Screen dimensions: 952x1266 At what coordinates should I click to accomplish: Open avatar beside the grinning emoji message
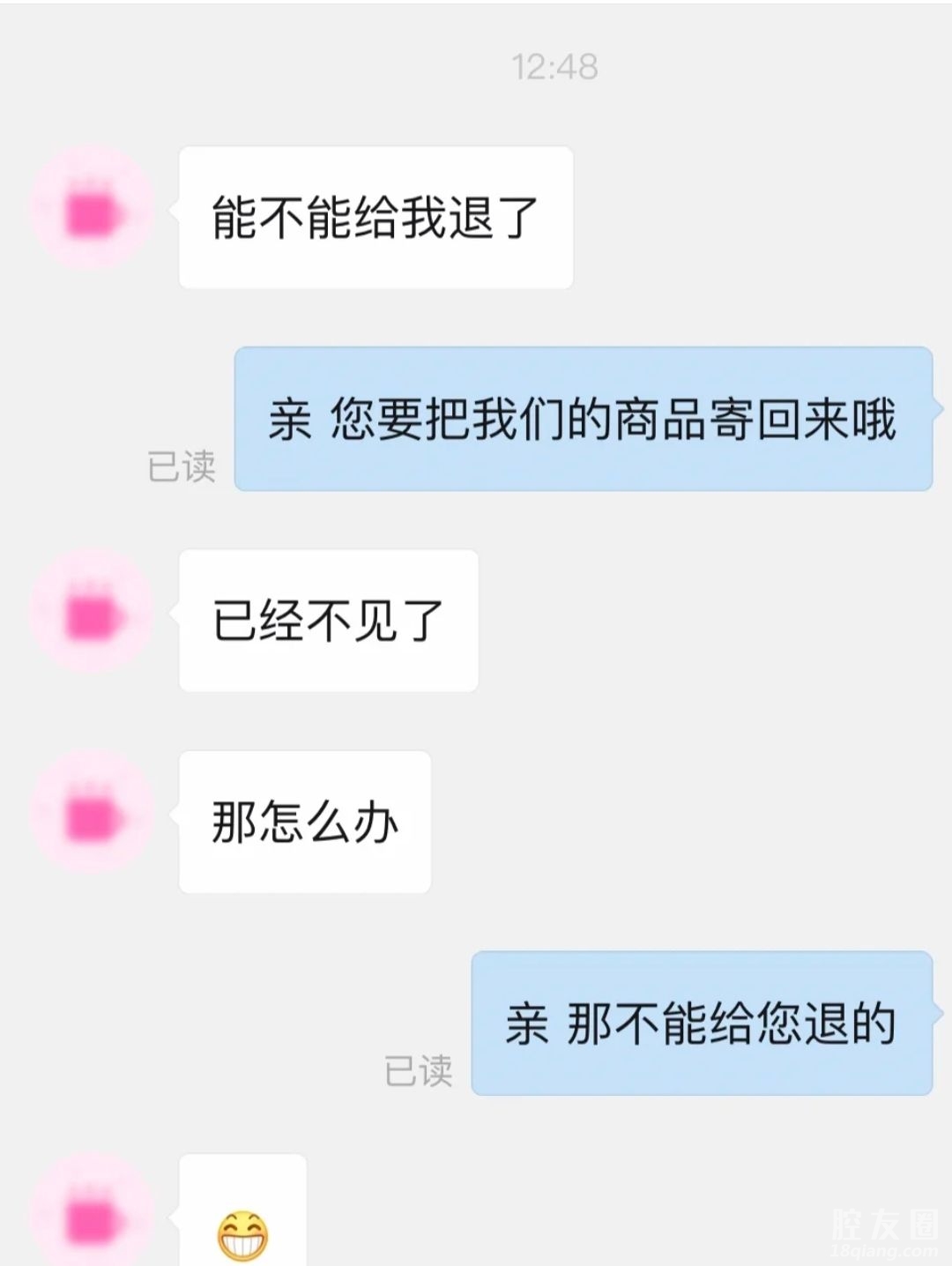[92, 1217]
